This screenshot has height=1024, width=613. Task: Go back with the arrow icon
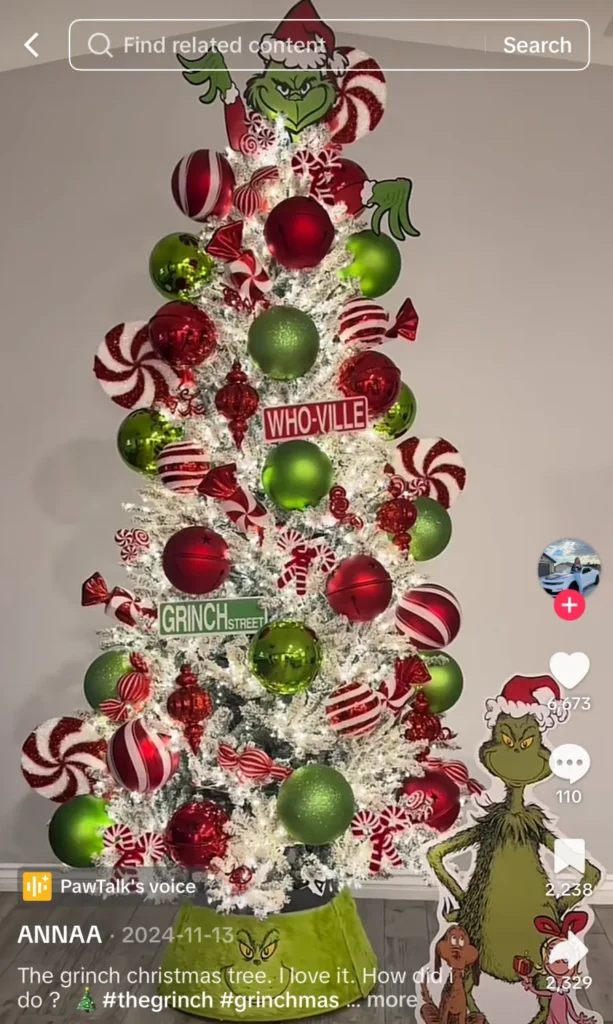coord(32,45)
